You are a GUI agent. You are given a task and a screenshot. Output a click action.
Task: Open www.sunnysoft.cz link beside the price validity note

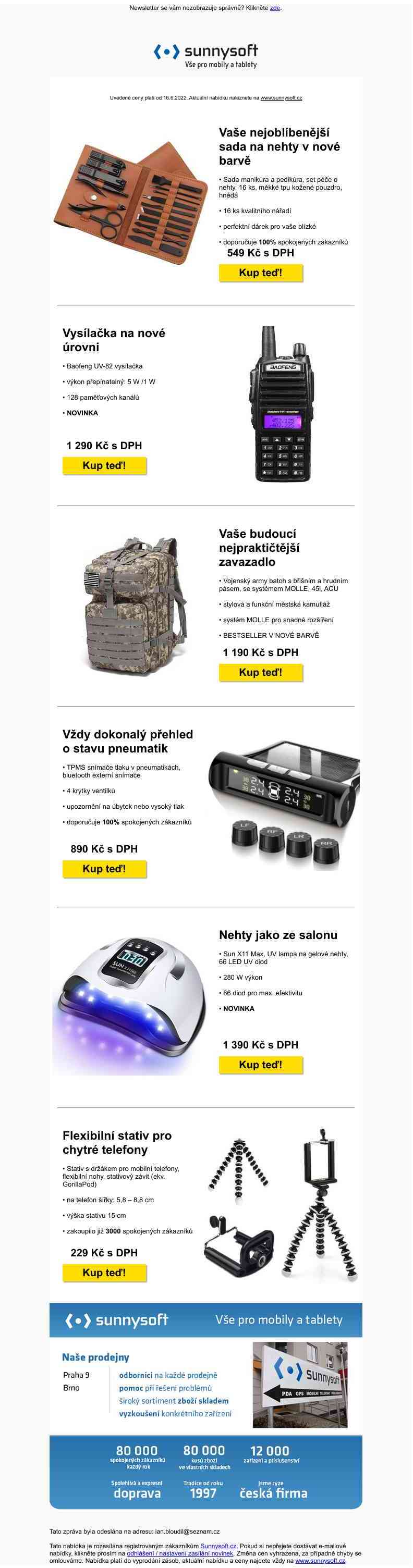point(281,97)
